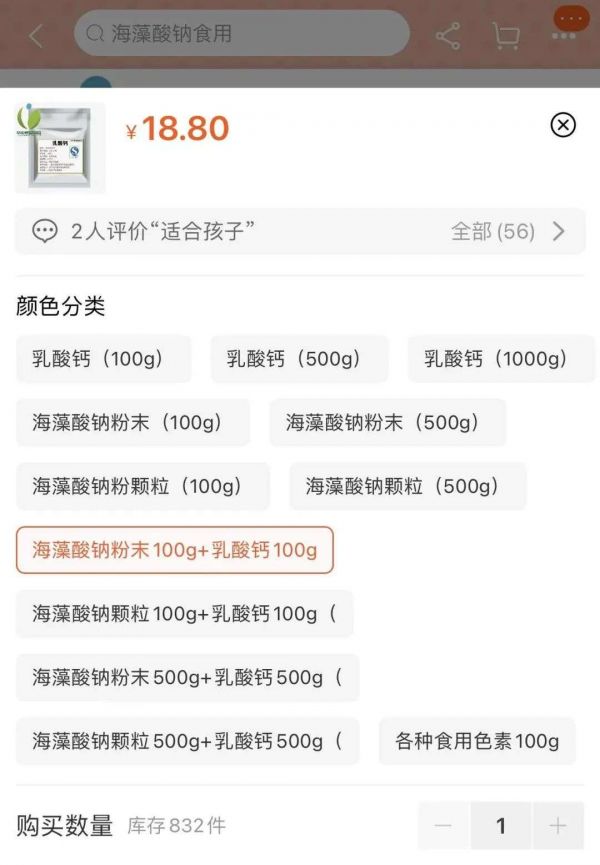The width and height of the screenshot is (600, 865).
Task: Select 海藻酸钠粉末（100g）
Action: pos(133,423)
